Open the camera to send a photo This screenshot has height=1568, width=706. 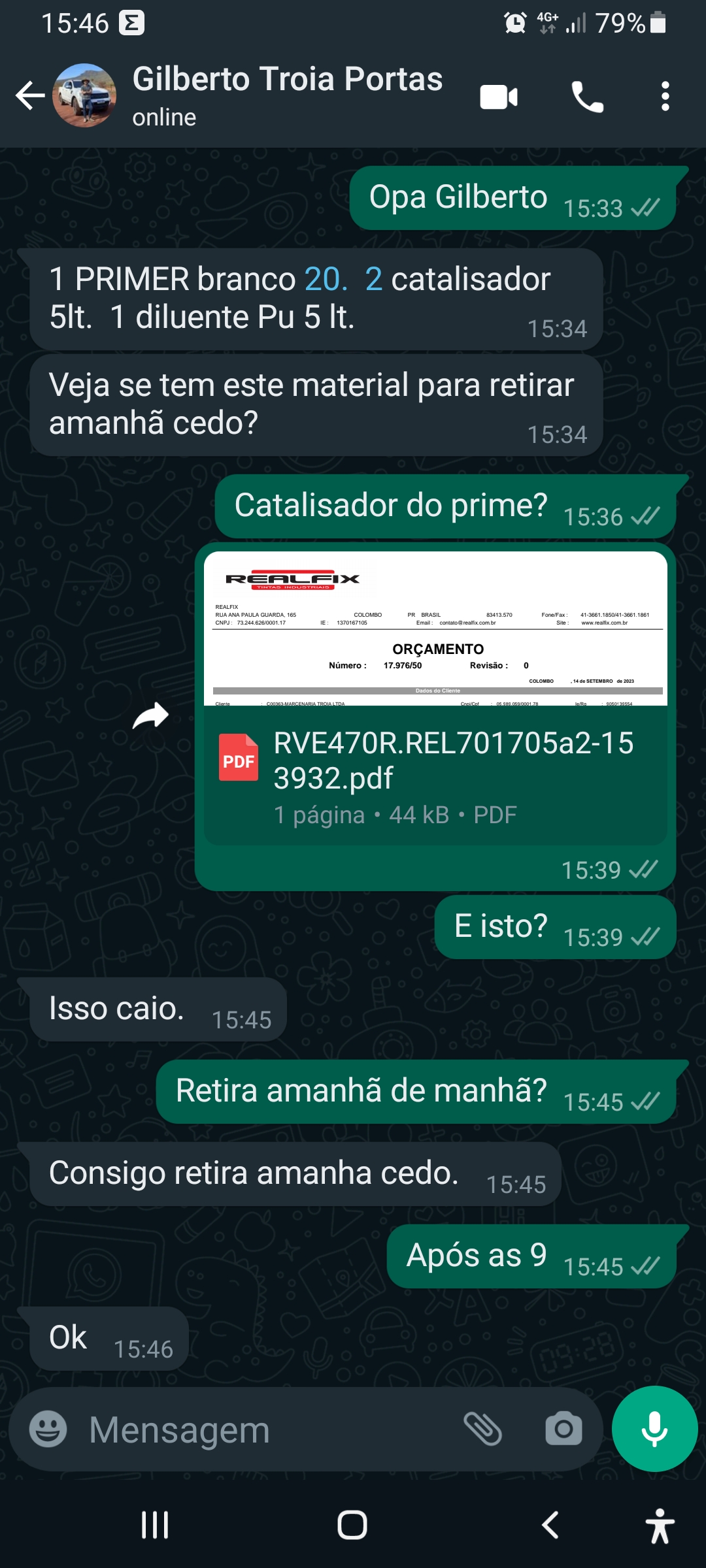pyautogui.click(x=563, y=1429)
